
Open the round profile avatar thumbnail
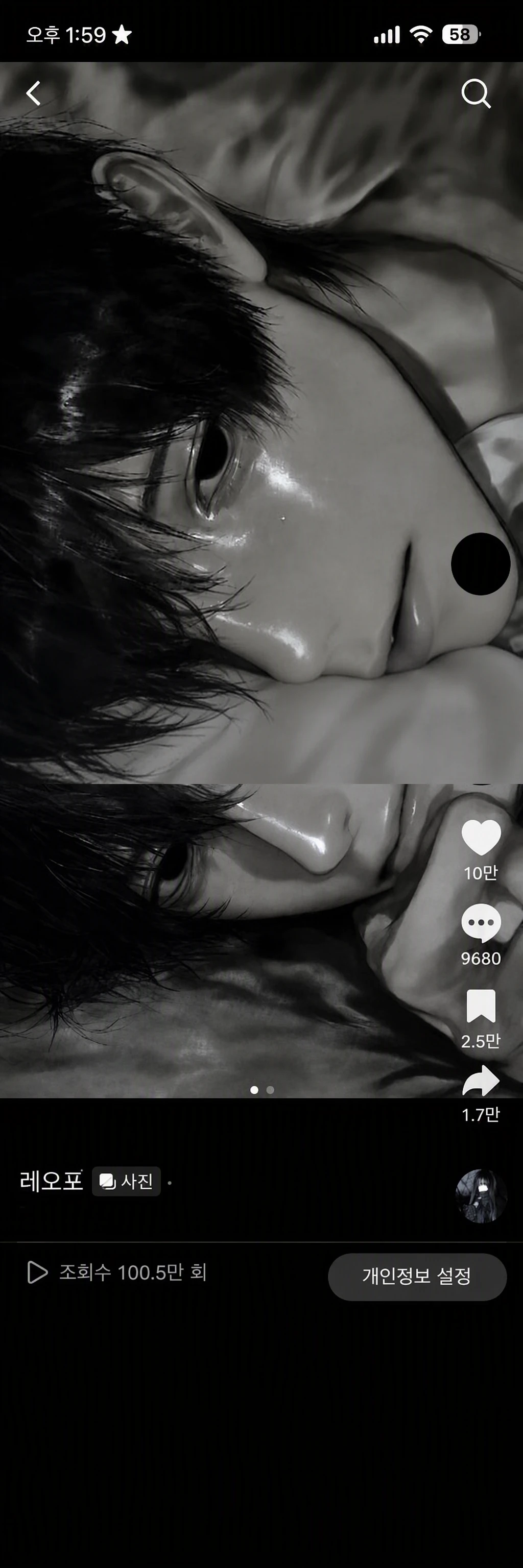click(481, 1195)
